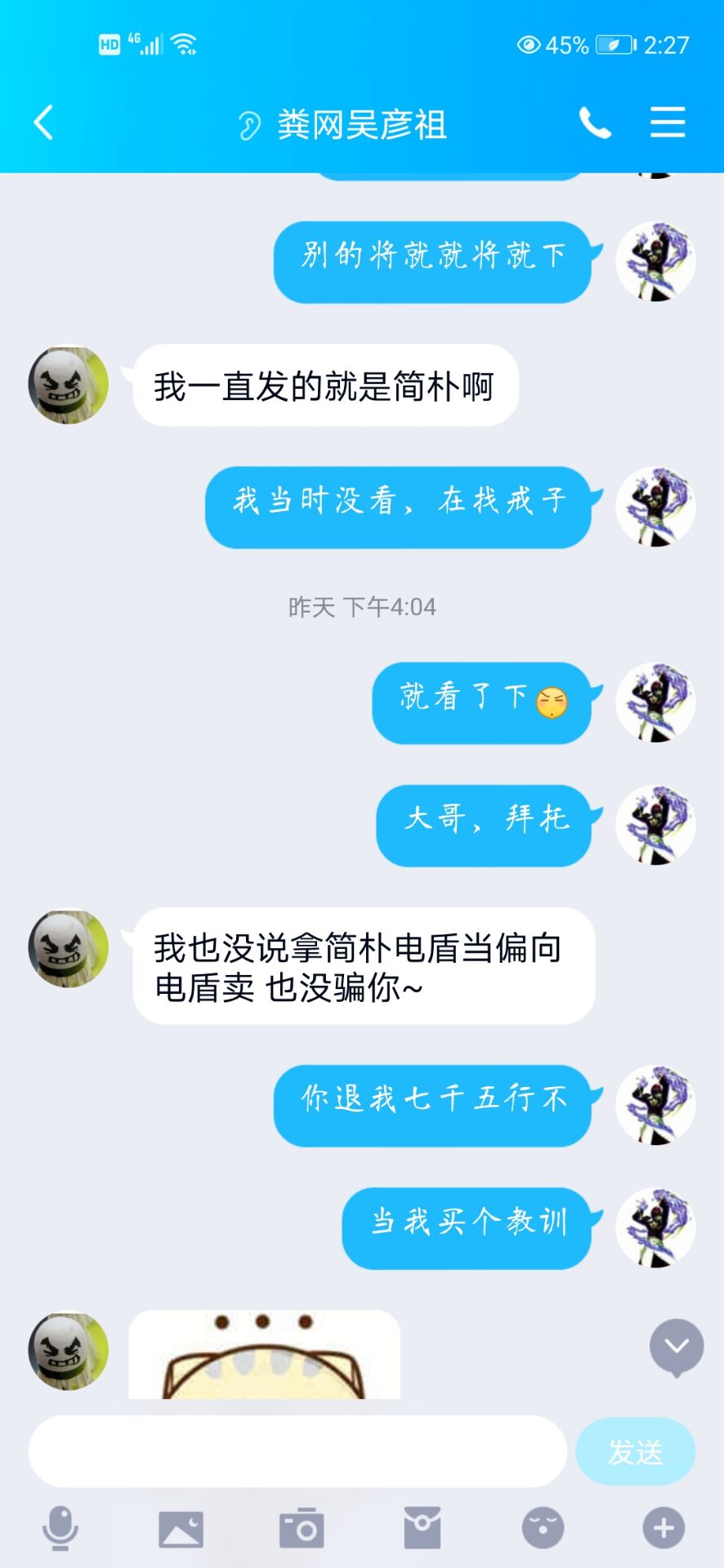The width and height of the screenshot is (724, 1568).
Task: Tap the 发送 send button
Action: point(635,1451)
